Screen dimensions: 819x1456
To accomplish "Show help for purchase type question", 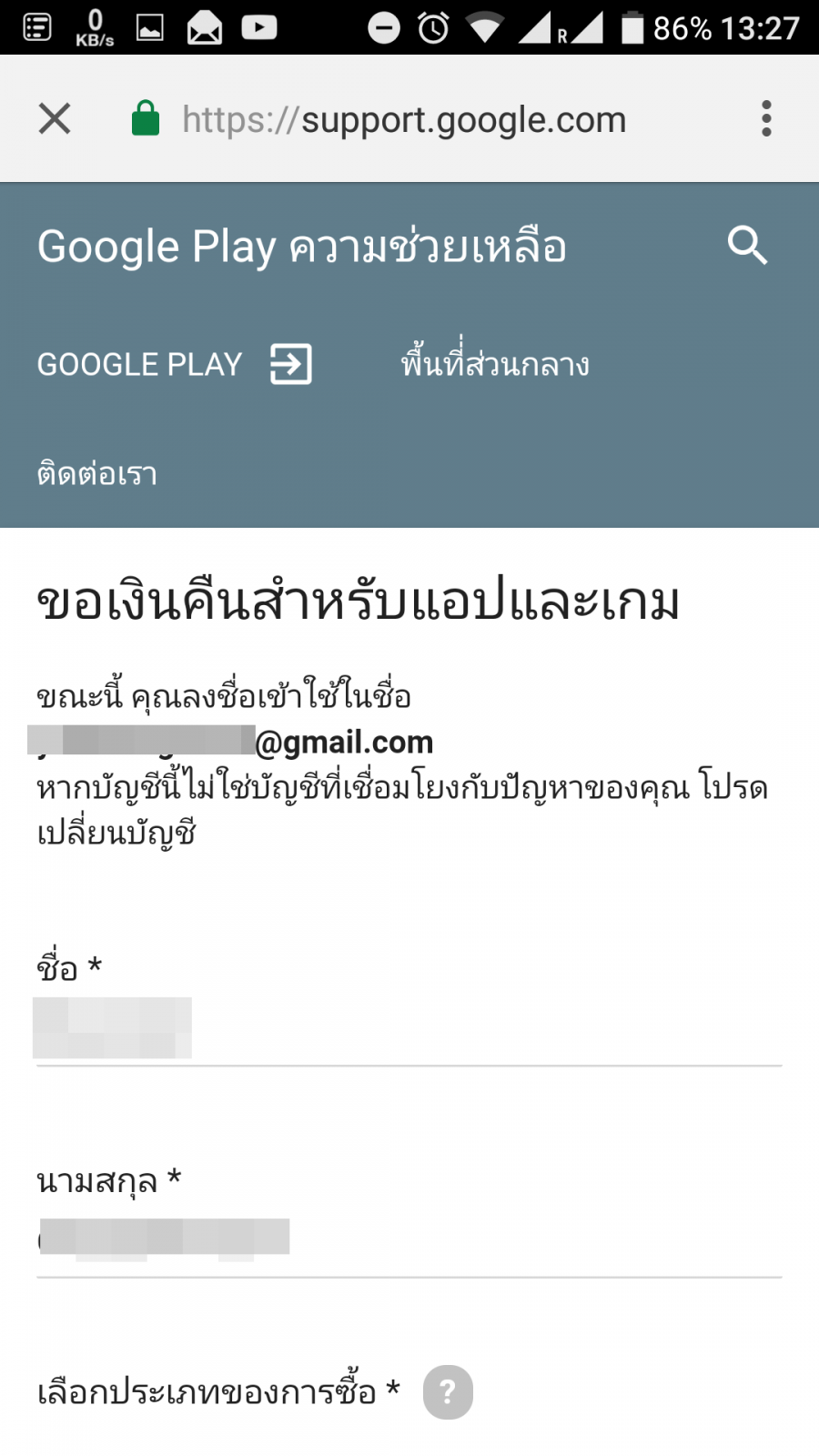I will (x=448, y=1391).
